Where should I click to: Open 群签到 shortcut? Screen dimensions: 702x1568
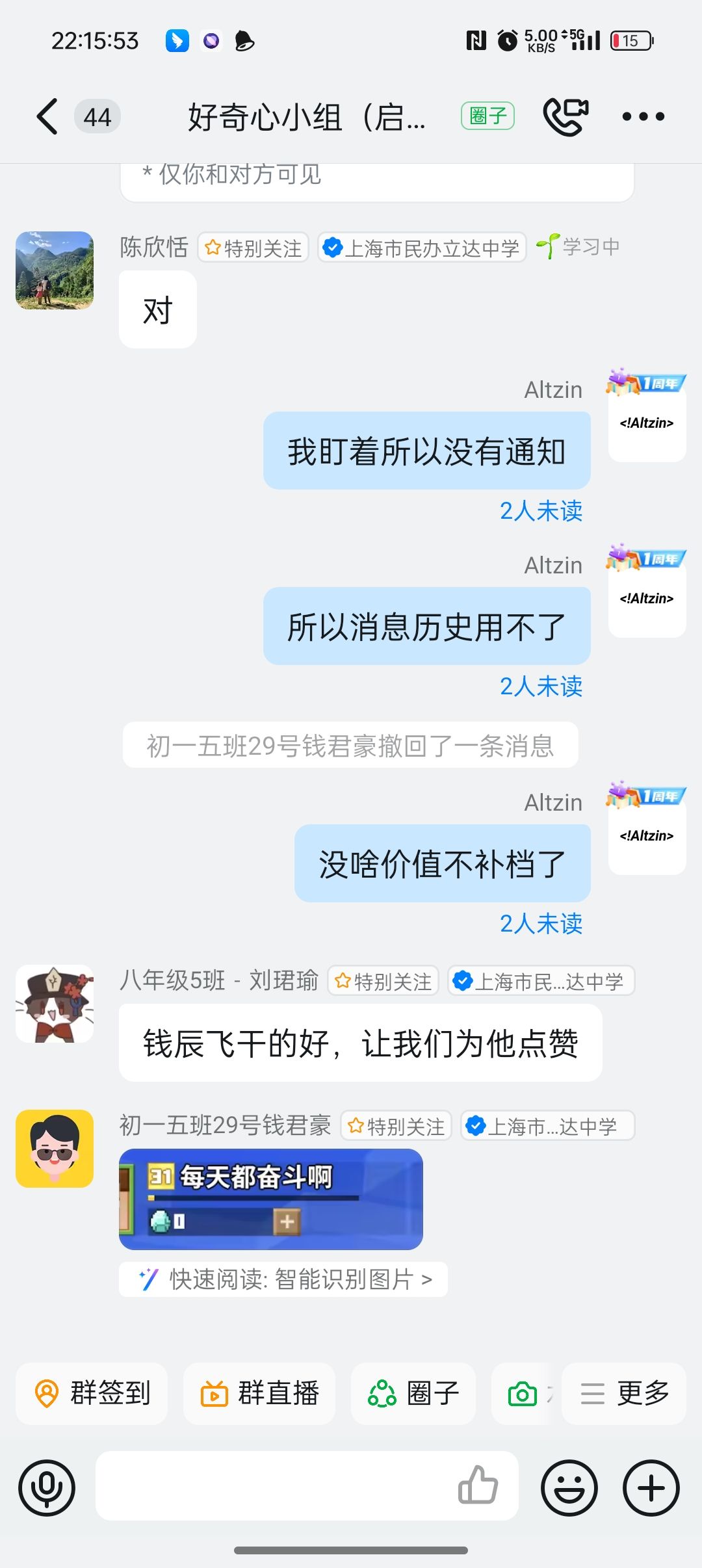pyautogui.click(x=92, y=1393)
